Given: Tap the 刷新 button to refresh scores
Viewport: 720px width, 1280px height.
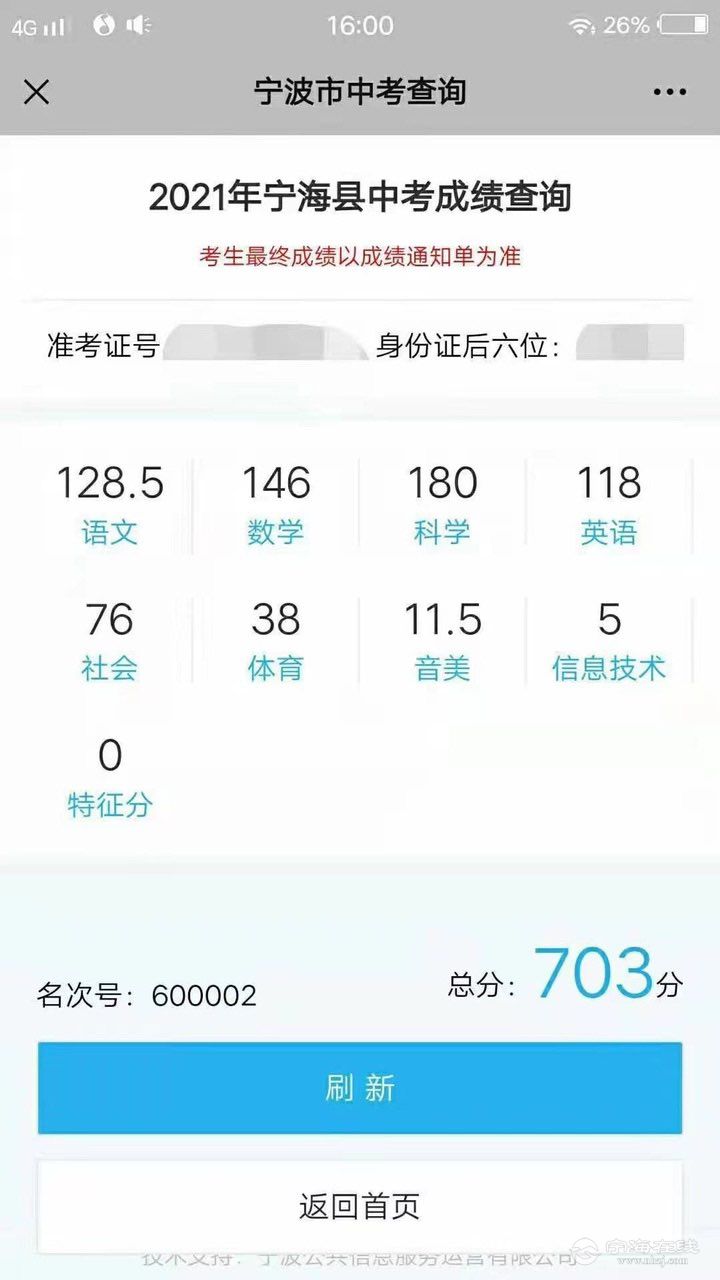Looking at the screenshot, I should (360, 1088).
